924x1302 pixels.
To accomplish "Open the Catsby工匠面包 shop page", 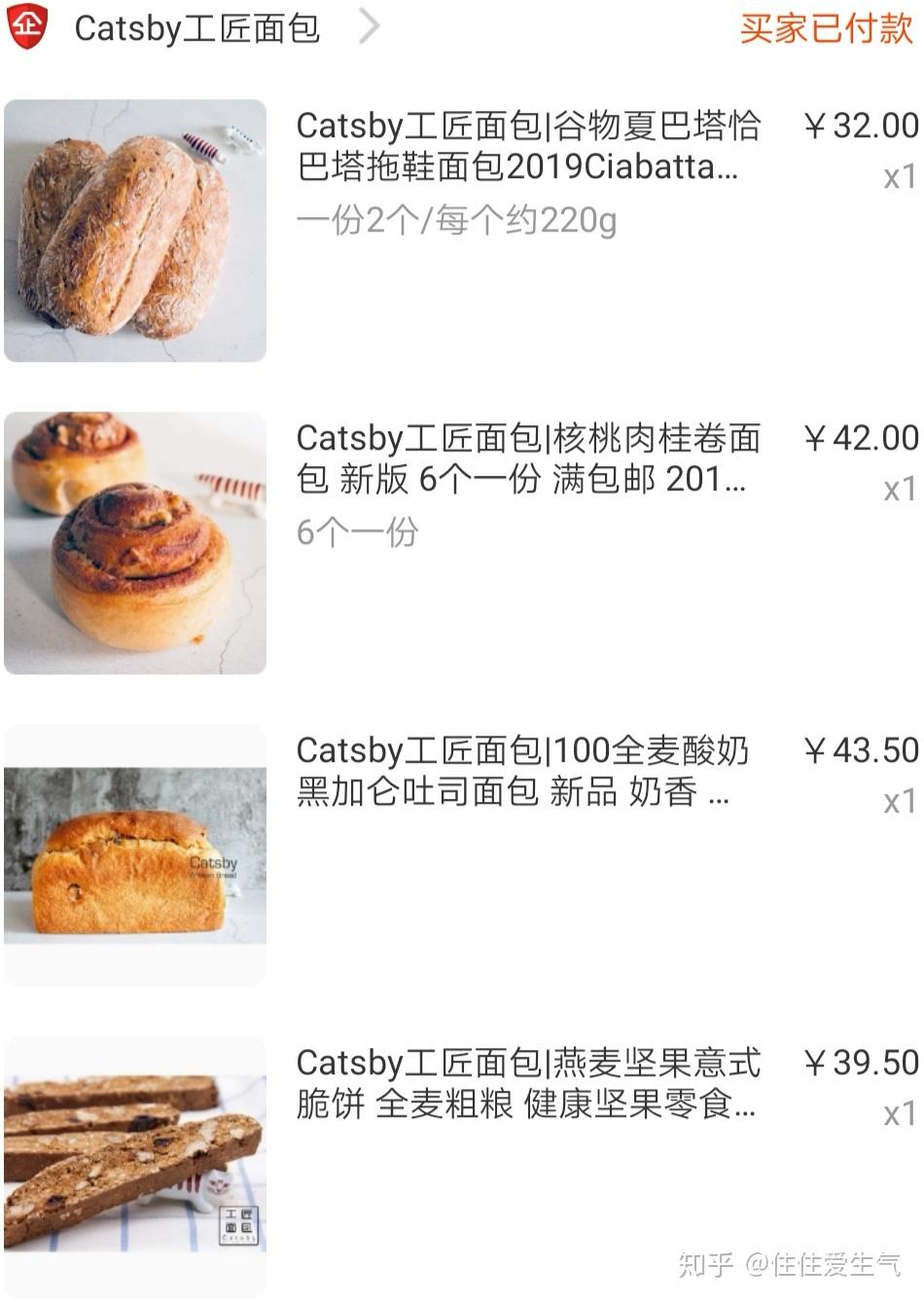I will tap(197, 28).
